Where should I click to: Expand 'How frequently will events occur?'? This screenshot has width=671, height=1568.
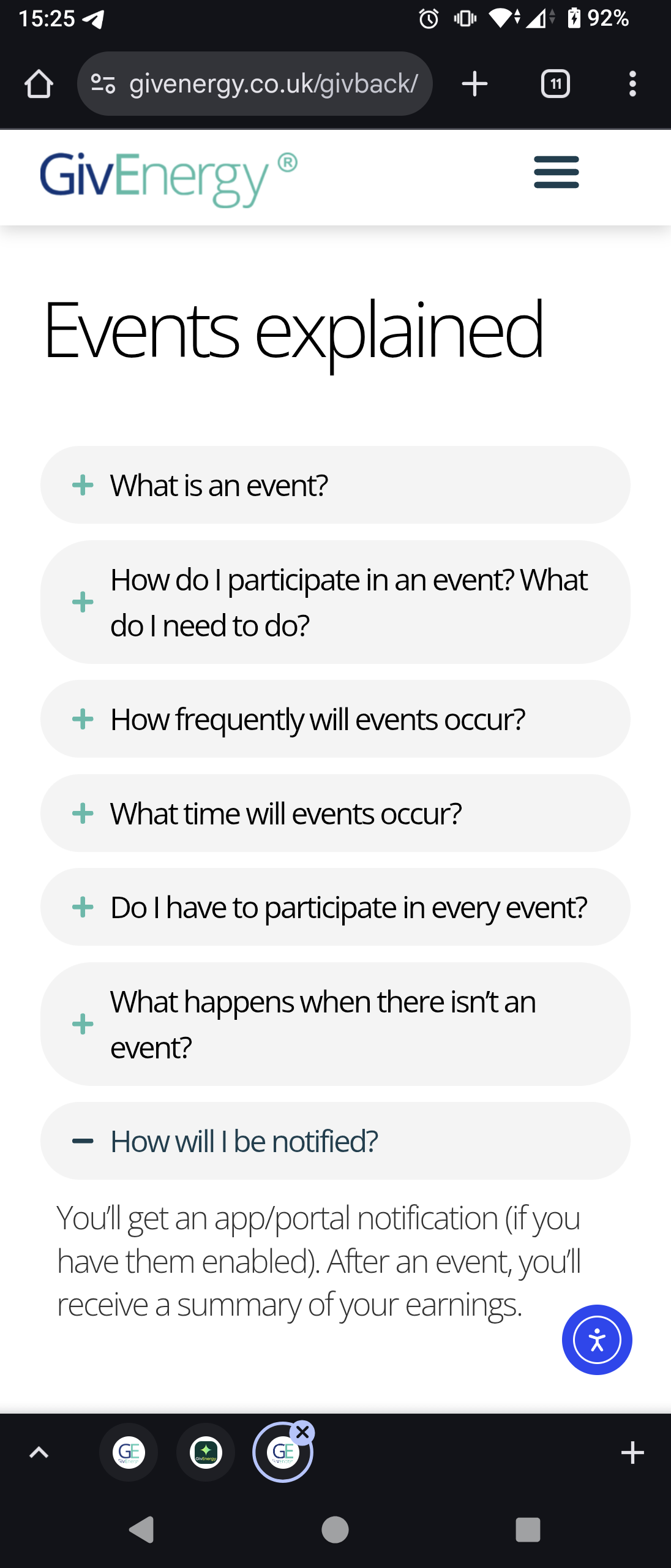(335, 719)
